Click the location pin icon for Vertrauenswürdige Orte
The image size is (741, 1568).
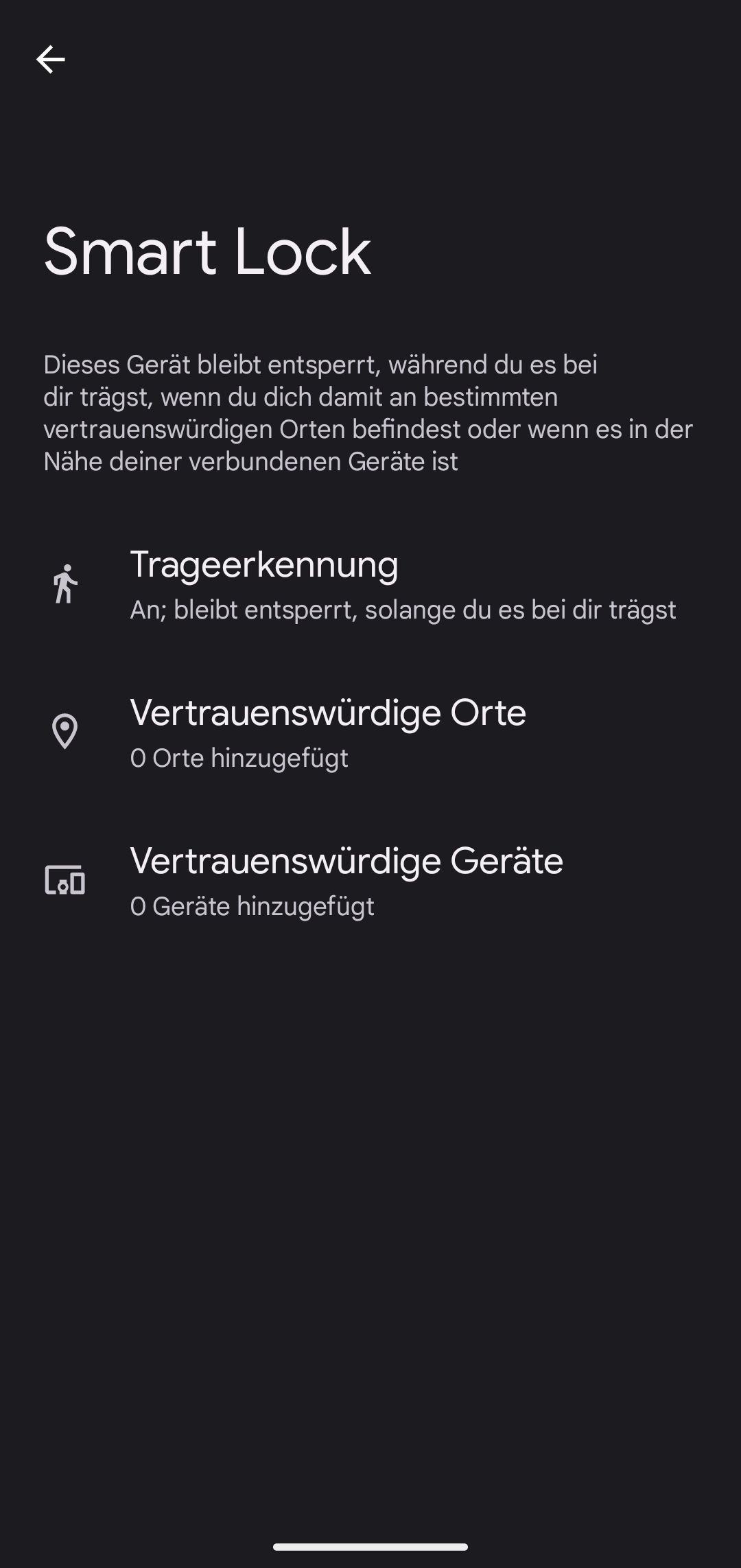click(66, 733)
